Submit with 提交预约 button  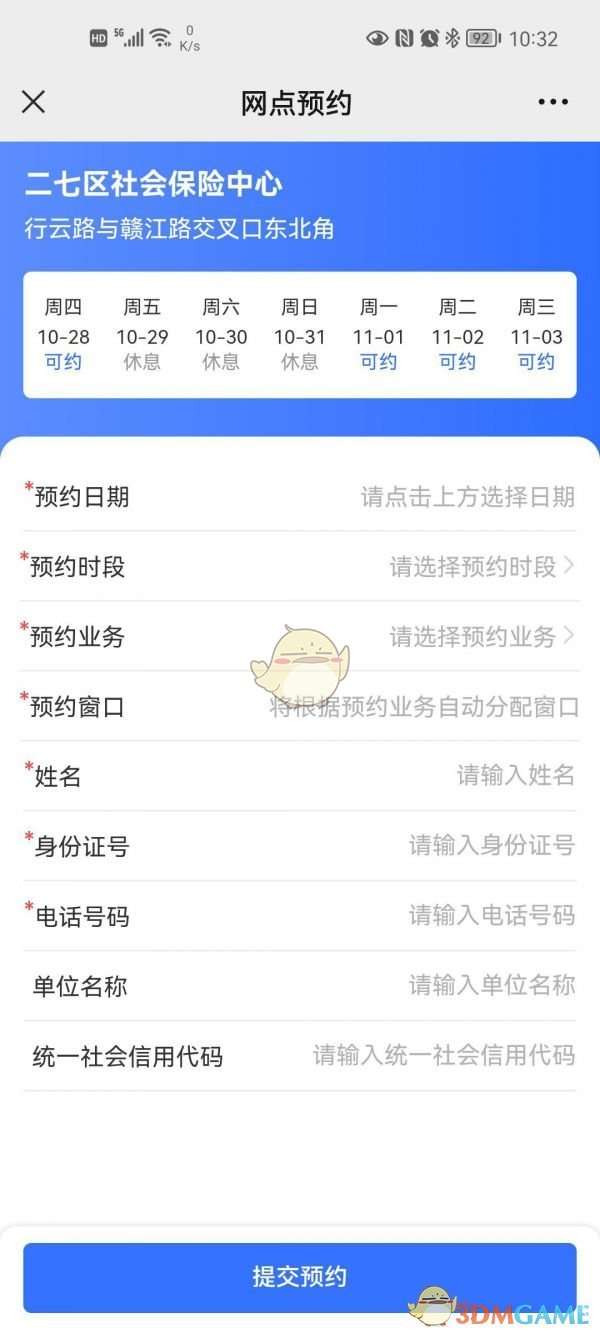[x=300, y=1277]
